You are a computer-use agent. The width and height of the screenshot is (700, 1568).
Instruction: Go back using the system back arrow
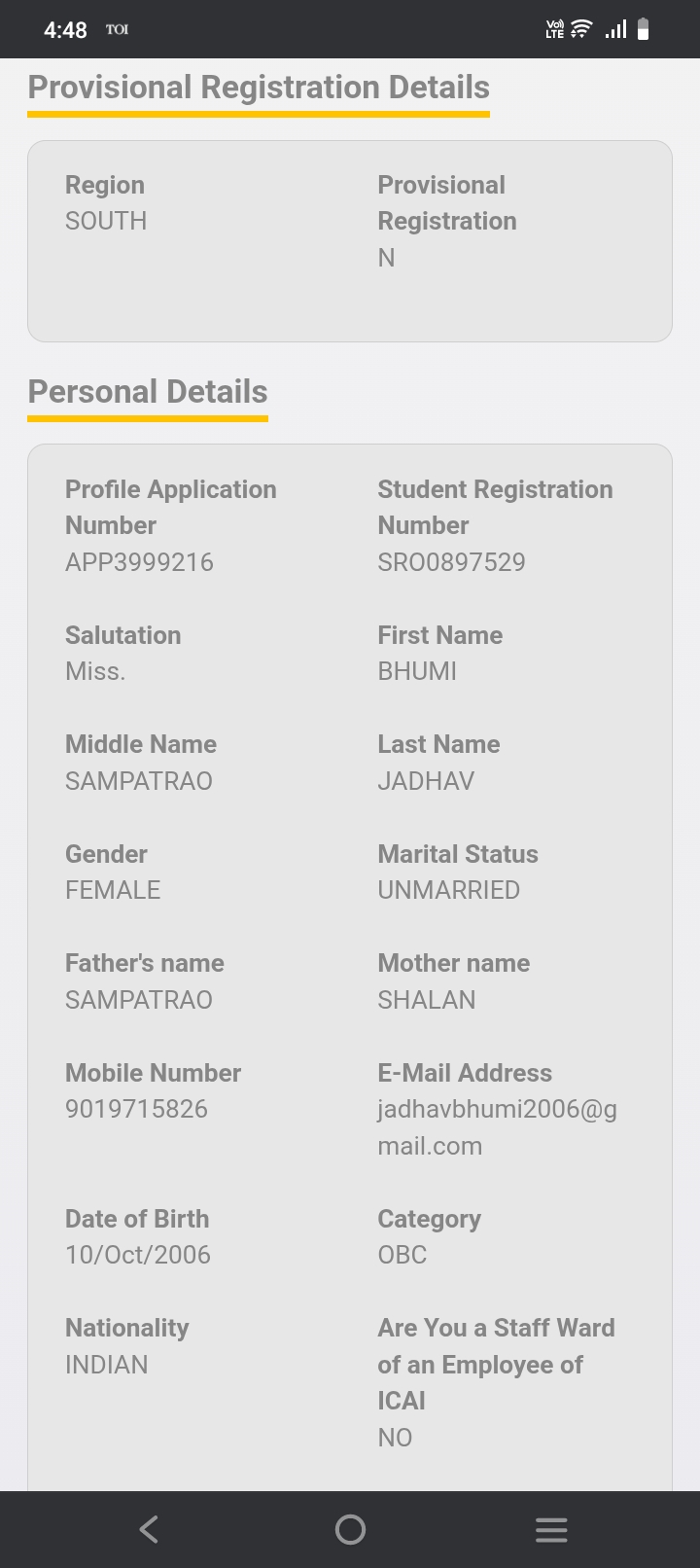coord(149,1529)
